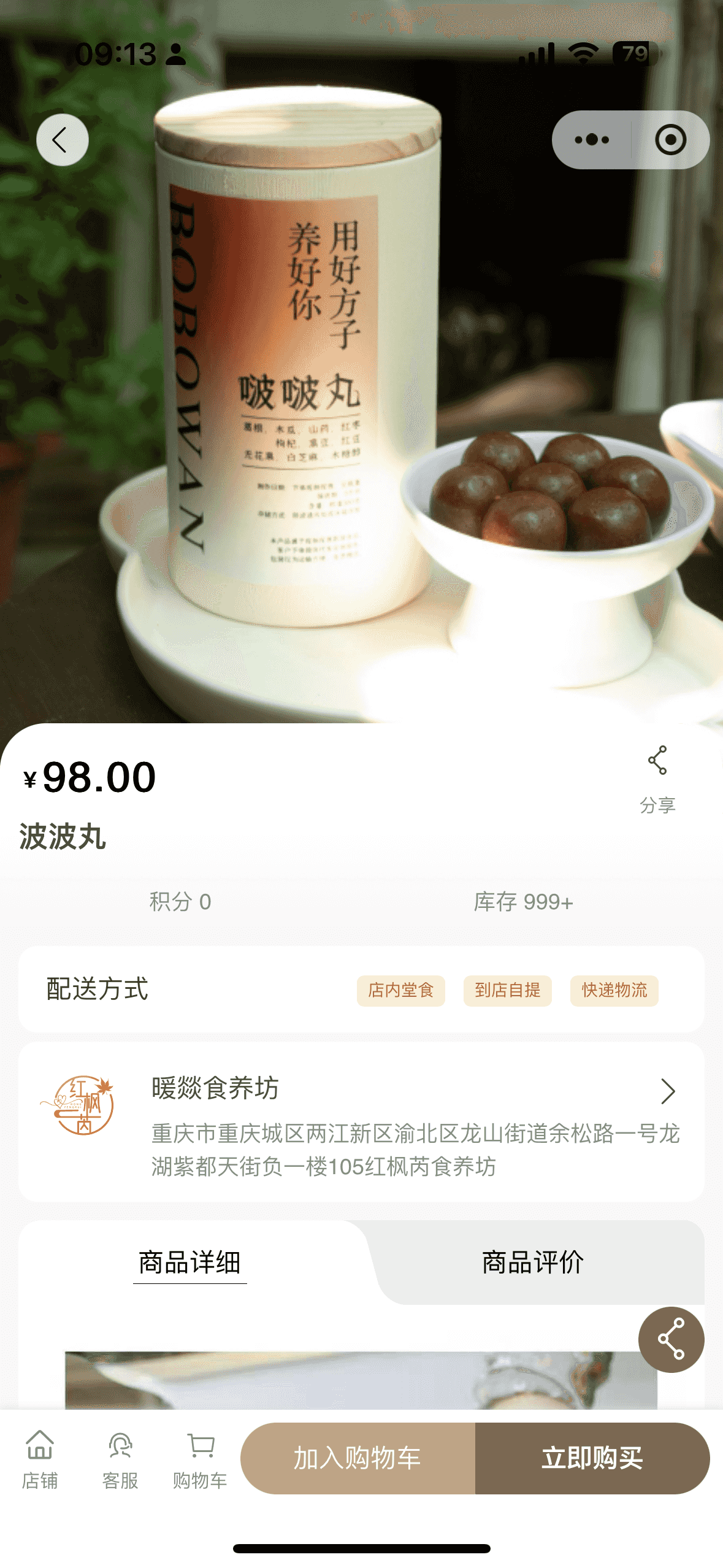Tap the floating brown share button
This screenshot has height=1568, width=723.
[x=671, y=1340]
